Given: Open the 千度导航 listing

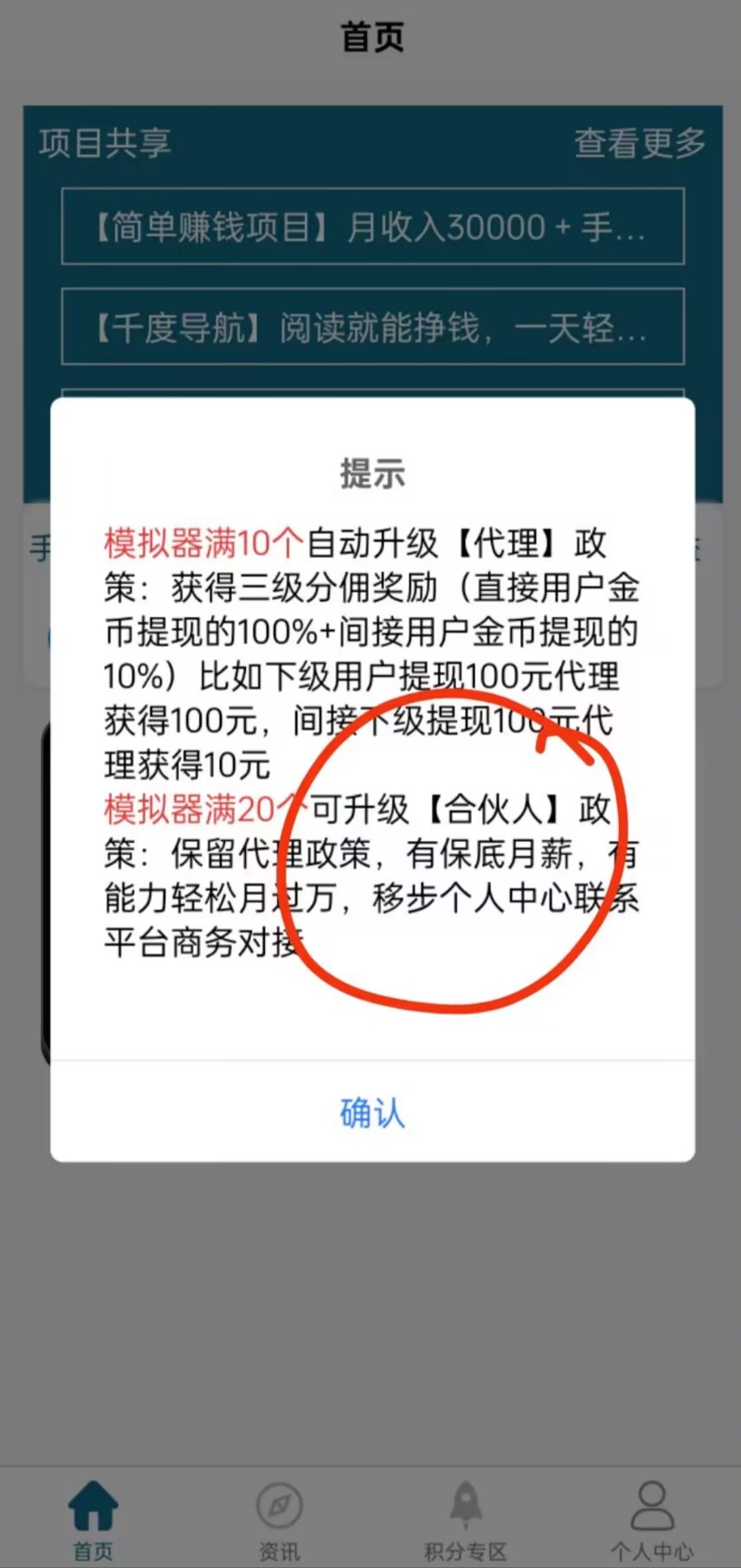Looking at the screenshot, I should tap(372, 326).
